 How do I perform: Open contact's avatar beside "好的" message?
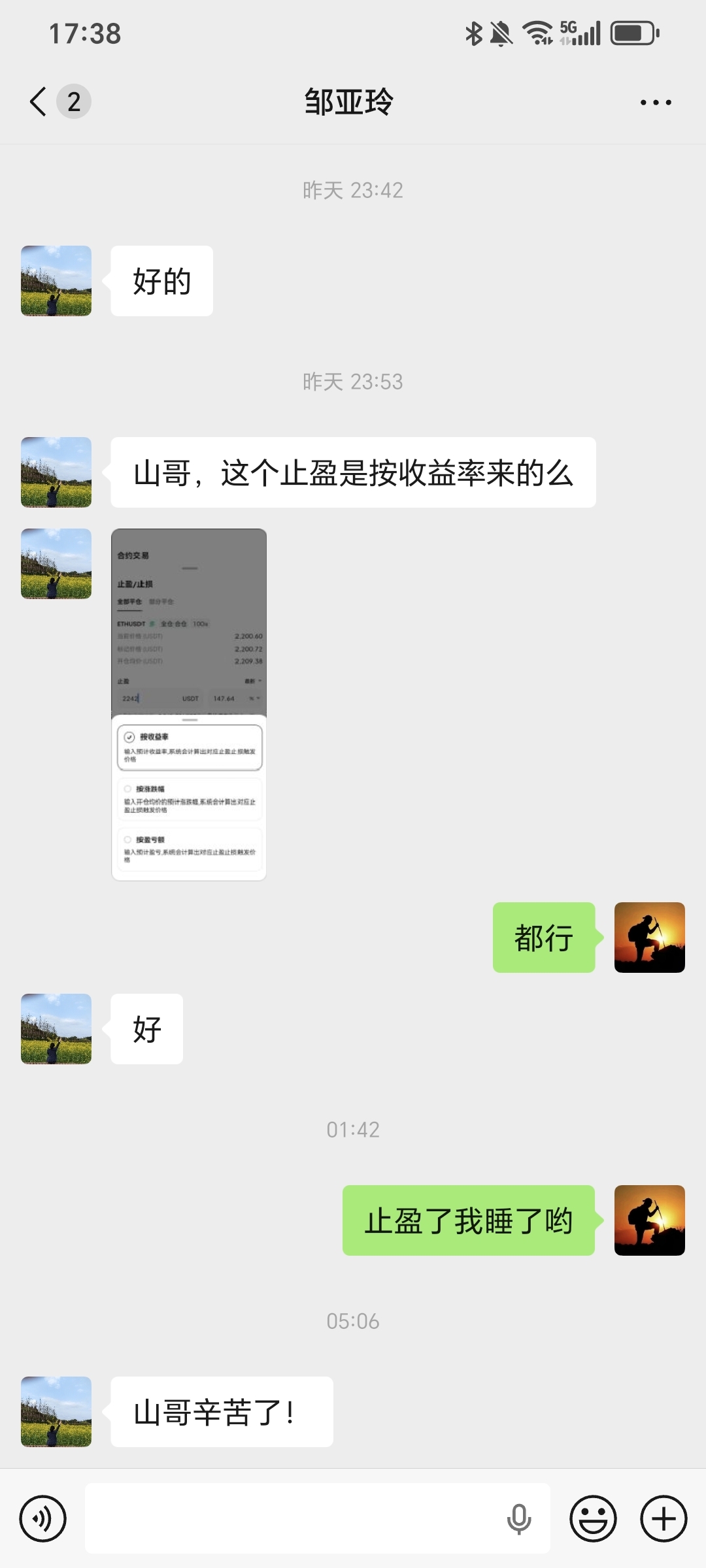tap(56, 281)
